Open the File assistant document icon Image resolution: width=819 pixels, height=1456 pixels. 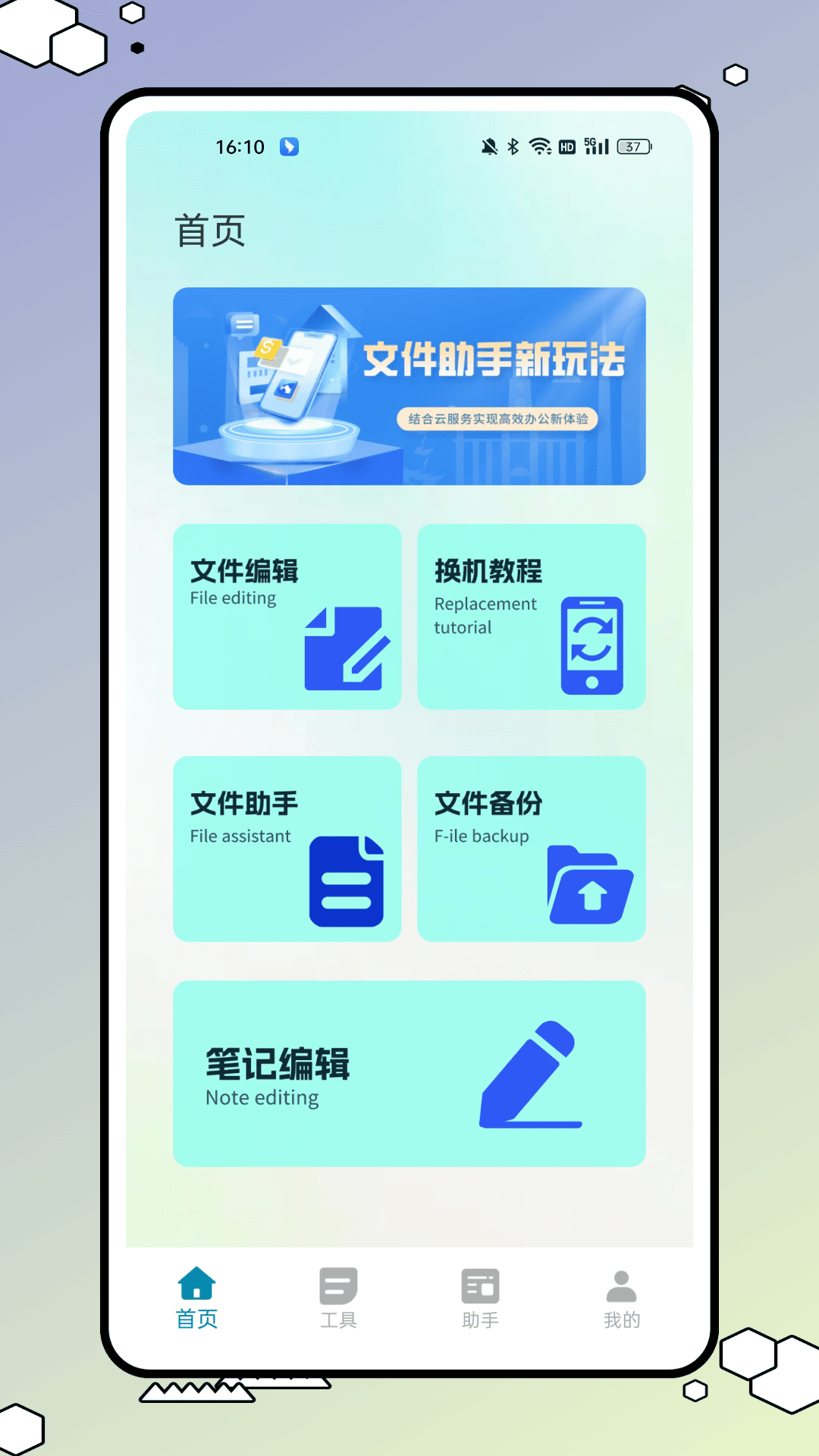click(x=347, y=880)
